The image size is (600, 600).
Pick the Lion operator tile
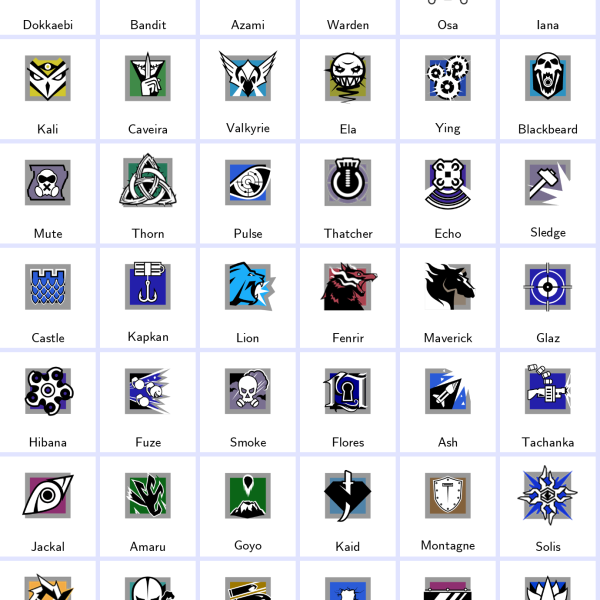click(x=248, y=297)
